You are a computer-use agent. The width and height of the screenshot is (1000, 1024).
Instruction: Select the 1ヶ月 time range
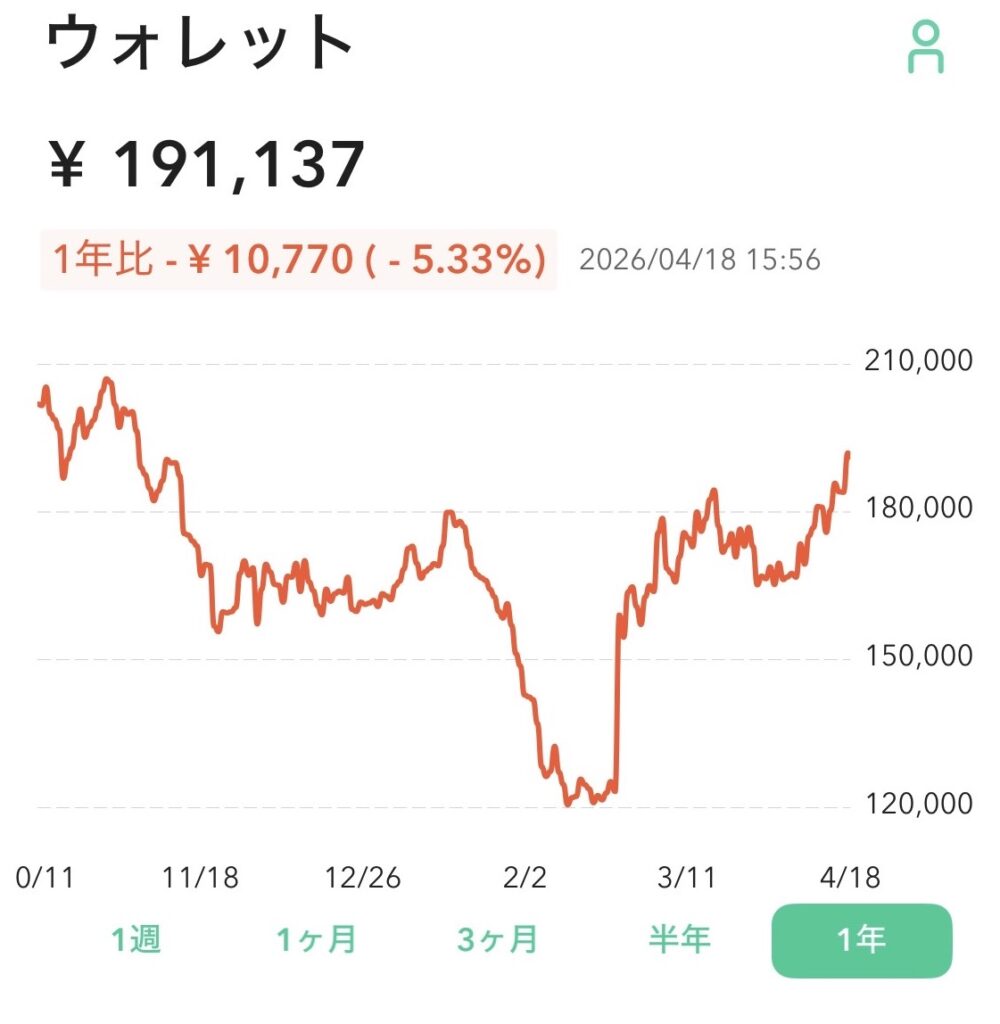(316, 940)
